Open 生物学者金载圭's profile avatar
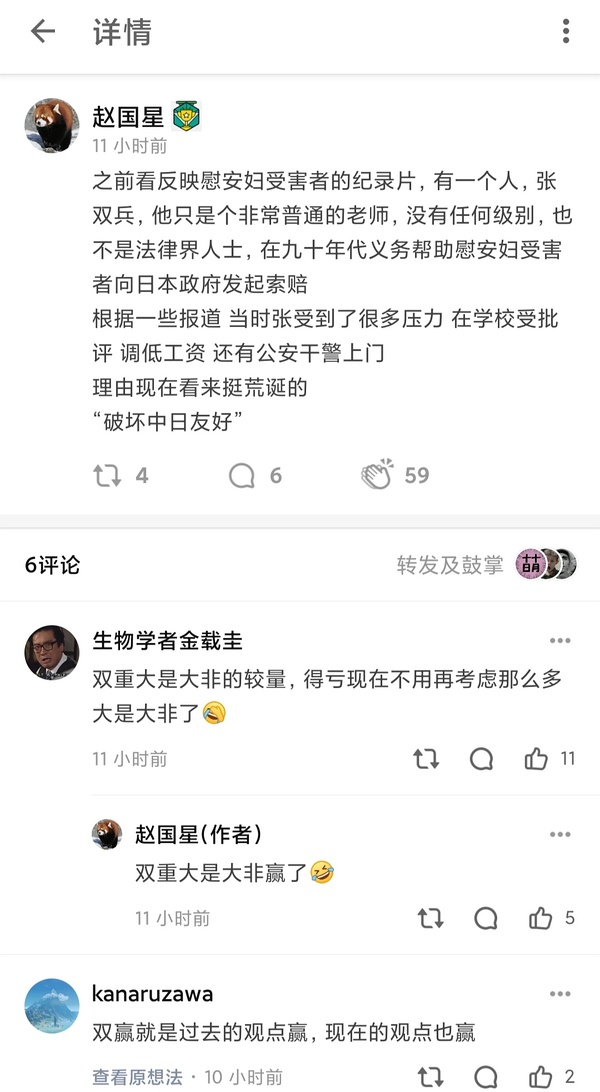600x1092 pixels. pos(51,653)
